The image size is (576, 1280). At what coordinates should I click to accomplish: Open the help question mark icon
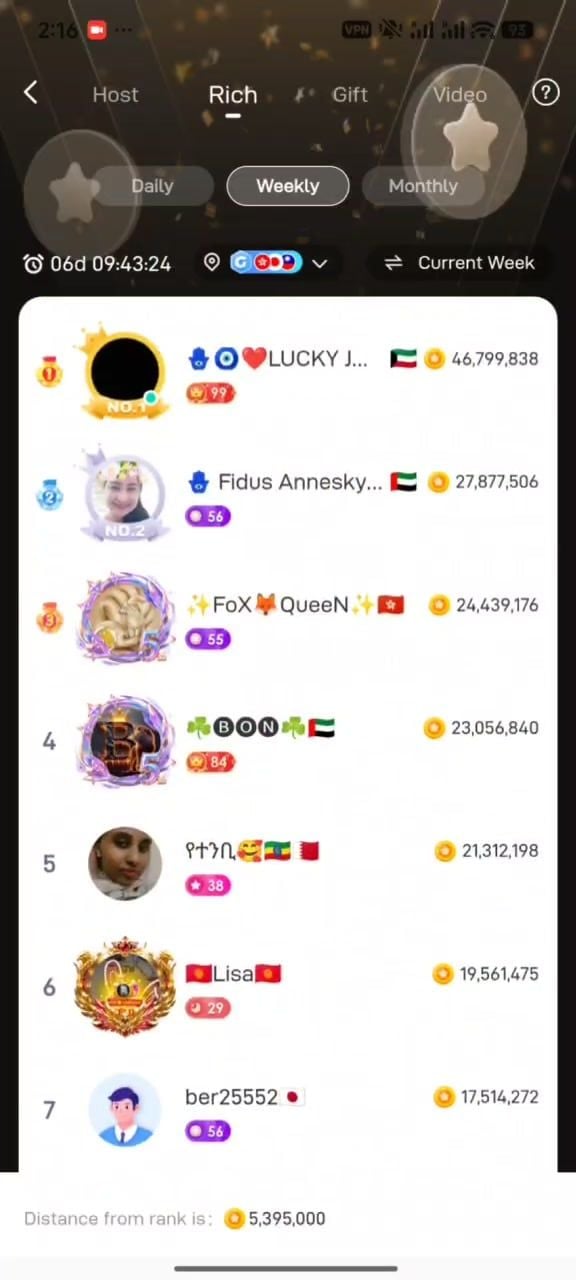coord(545,93)
